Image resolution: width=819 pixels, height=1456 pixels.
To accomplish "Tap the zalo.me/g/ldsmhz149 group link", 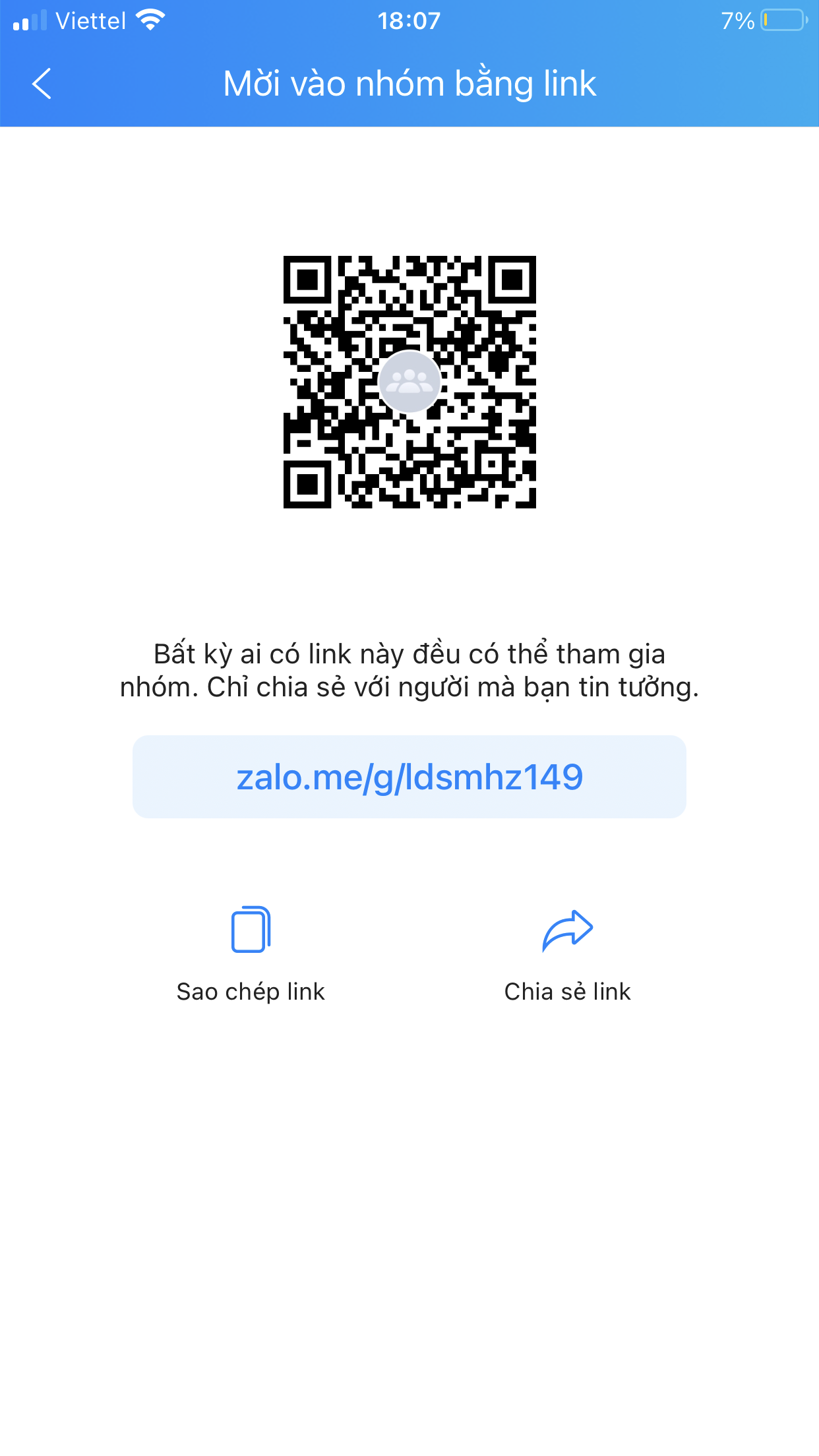I will pyautogui.click(x=409, y=777).
